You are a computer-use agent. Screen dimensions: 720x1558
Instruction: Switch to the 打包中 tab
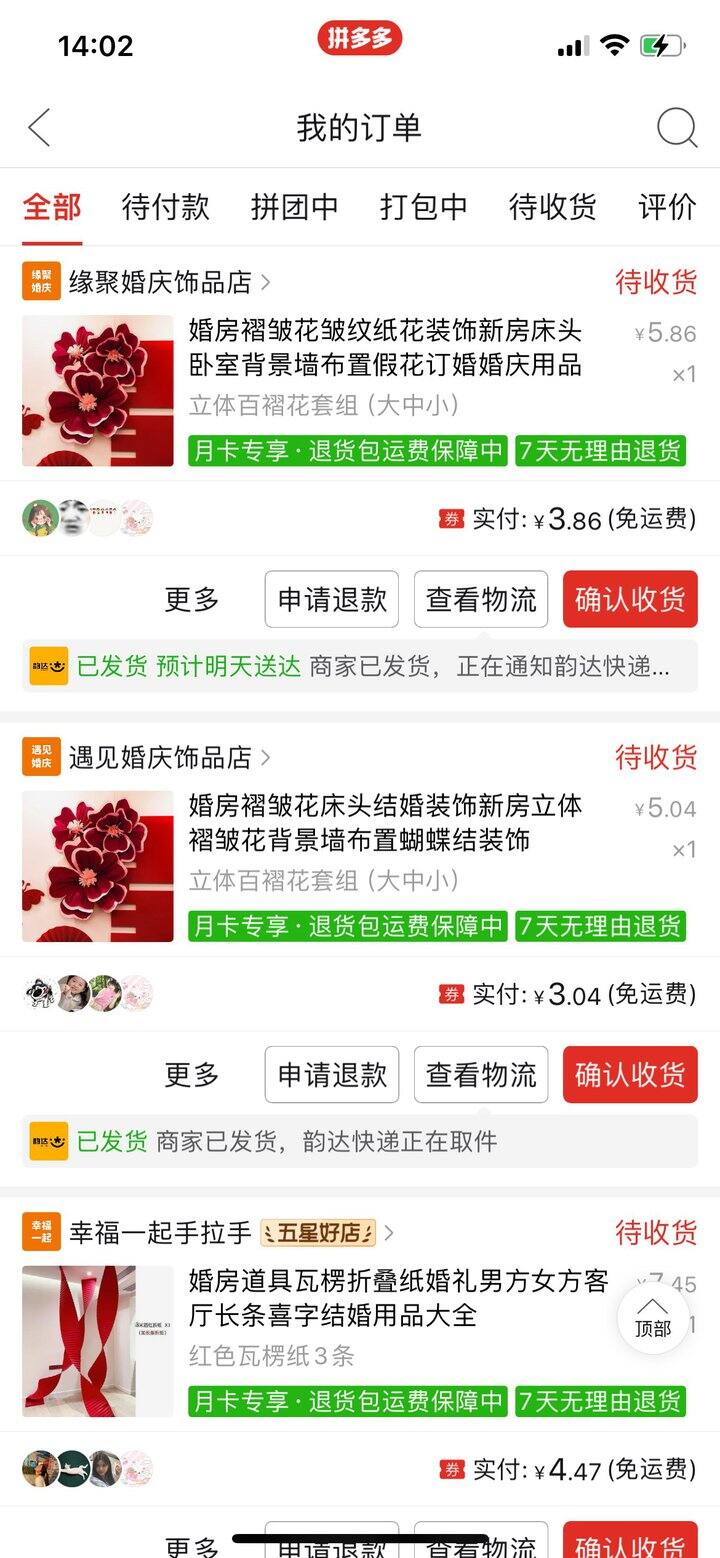tap(423, 207)
